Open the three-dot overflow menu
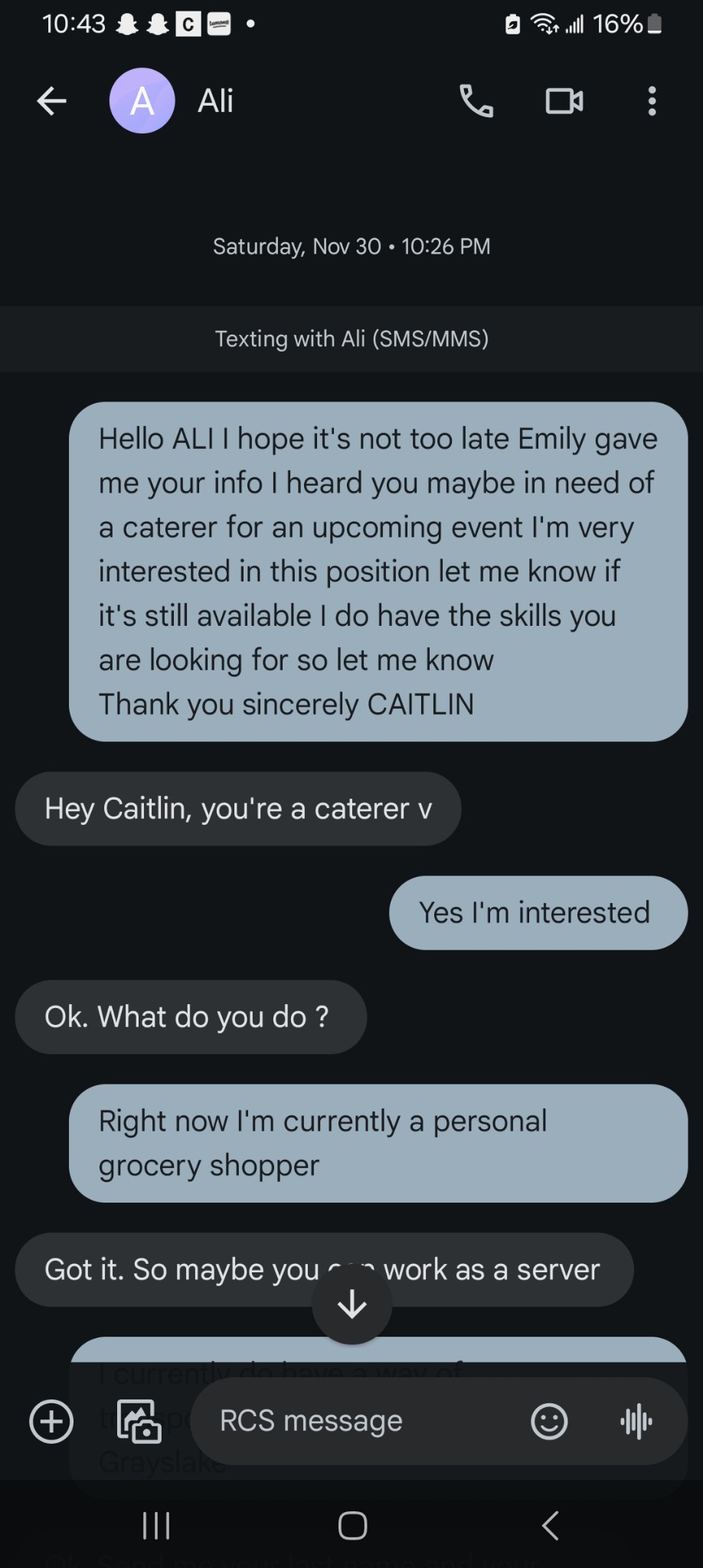Viewport: 703px width, 1568px height. (x=652, y=100)
